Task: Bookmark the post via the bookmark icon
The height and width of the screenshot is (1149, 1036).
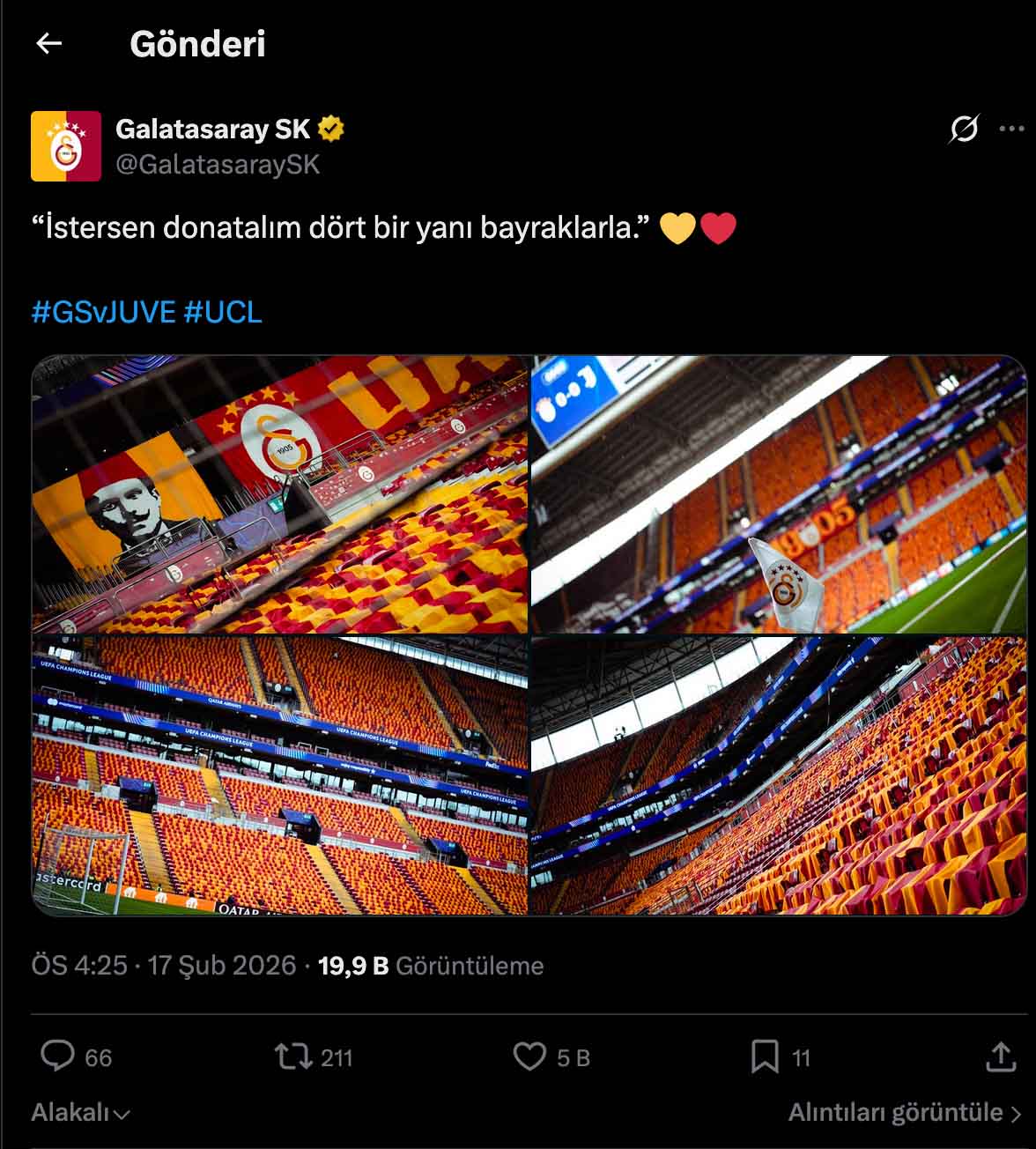Action: (768, 1056)
